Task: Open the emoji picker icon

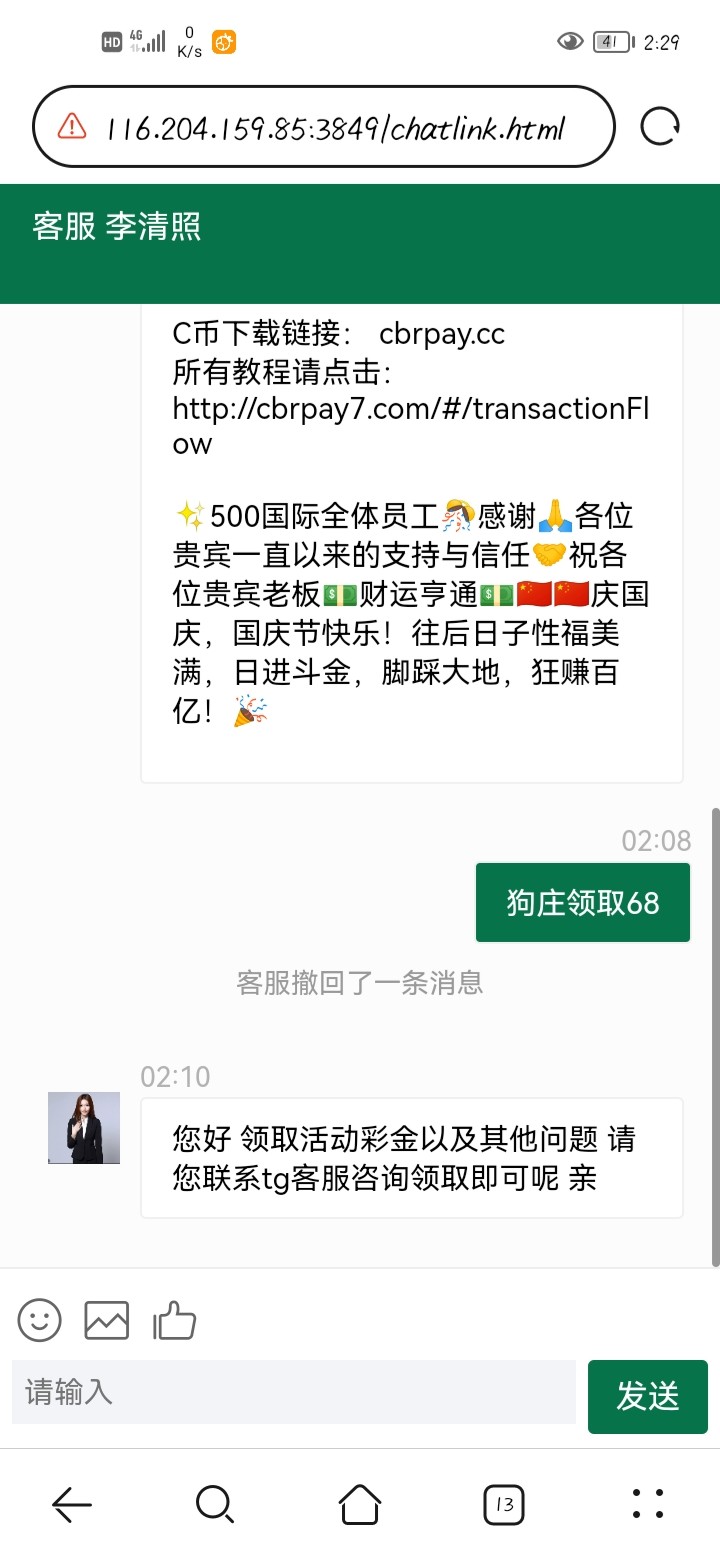Action: (x=40, y=1319)
